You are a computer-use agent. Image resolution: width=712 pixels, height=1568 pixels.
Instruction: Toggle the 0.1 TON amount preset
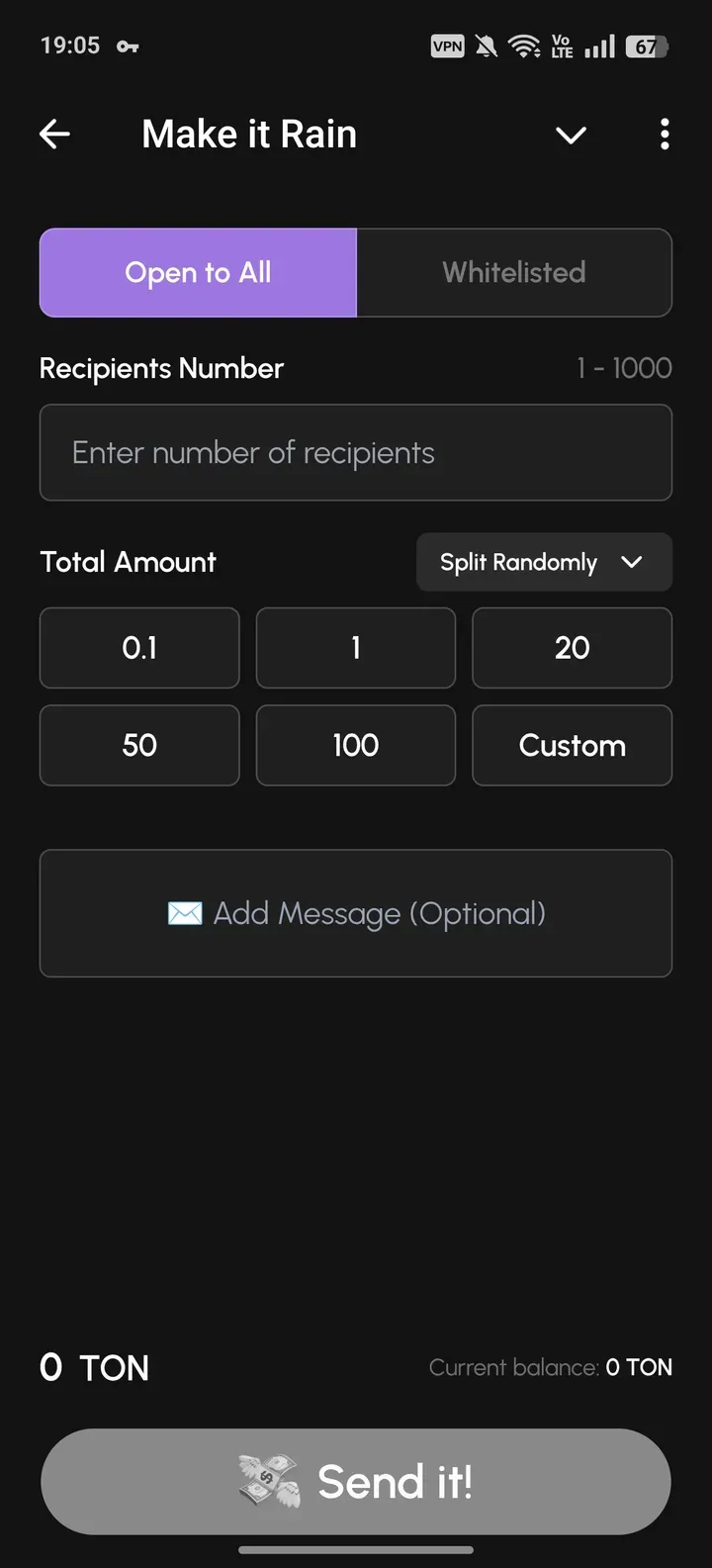(138, 648)
